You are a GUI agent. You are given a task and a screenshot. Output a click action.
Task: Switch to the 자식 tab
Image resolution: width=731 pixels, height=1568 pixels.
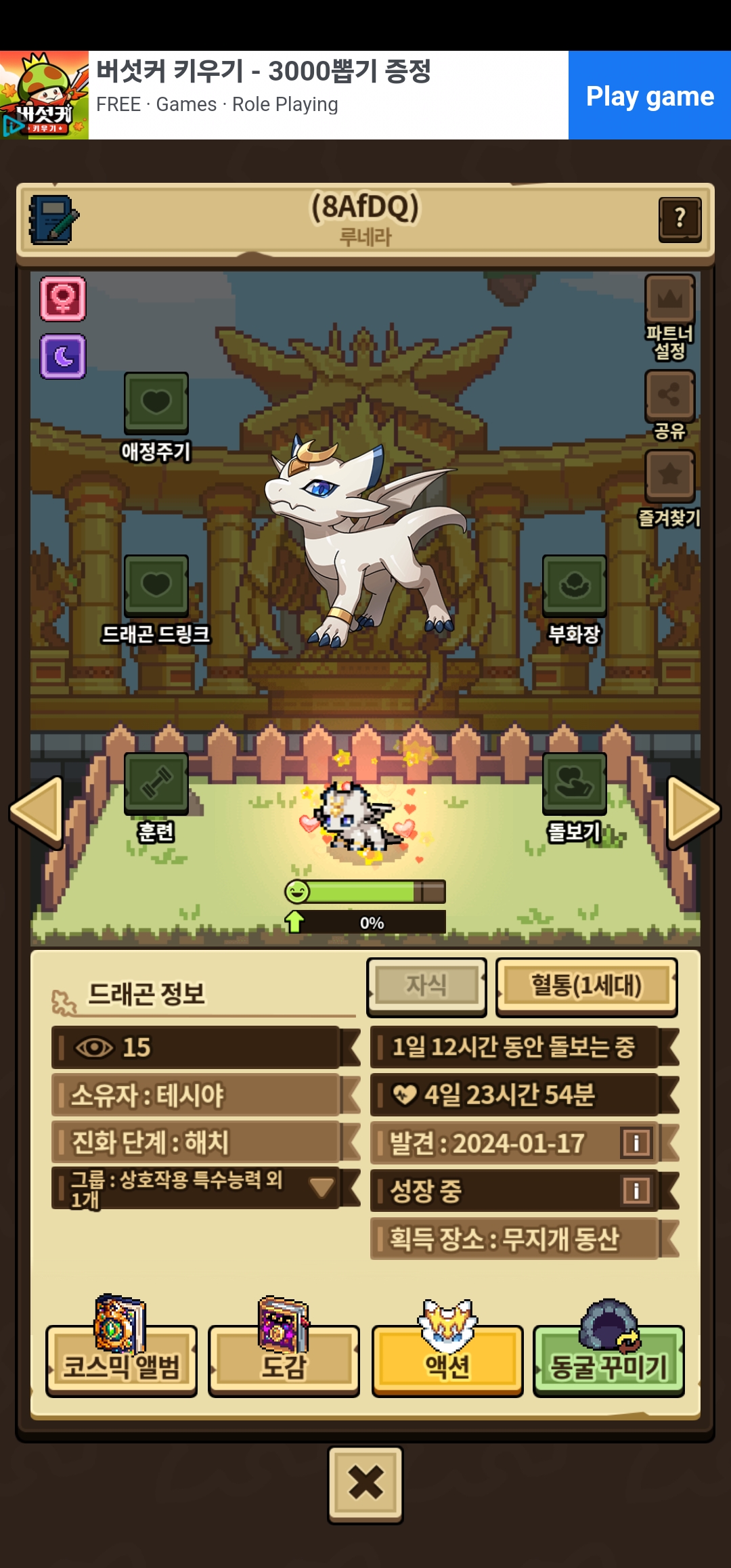pyautogui.click(x=426, y=986)
